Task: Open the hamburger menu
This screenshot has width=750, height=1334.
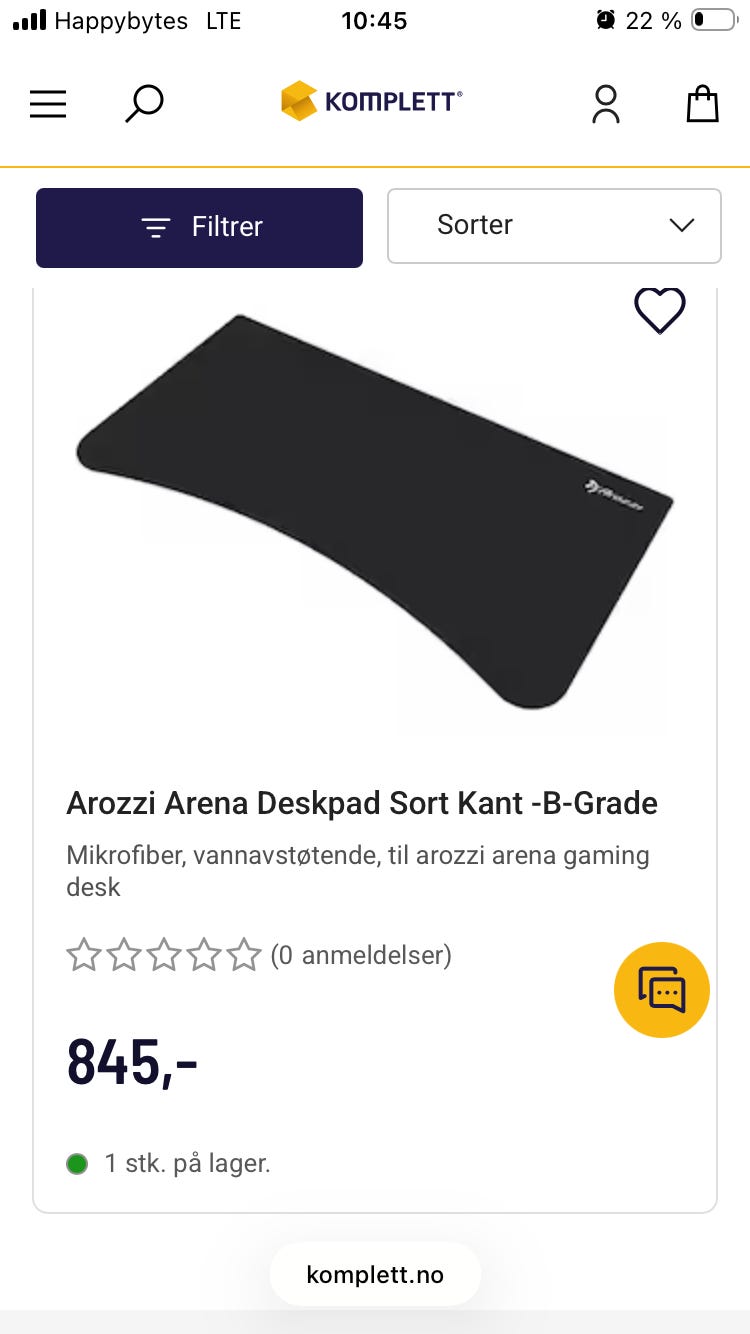Action: pos(48,104)
